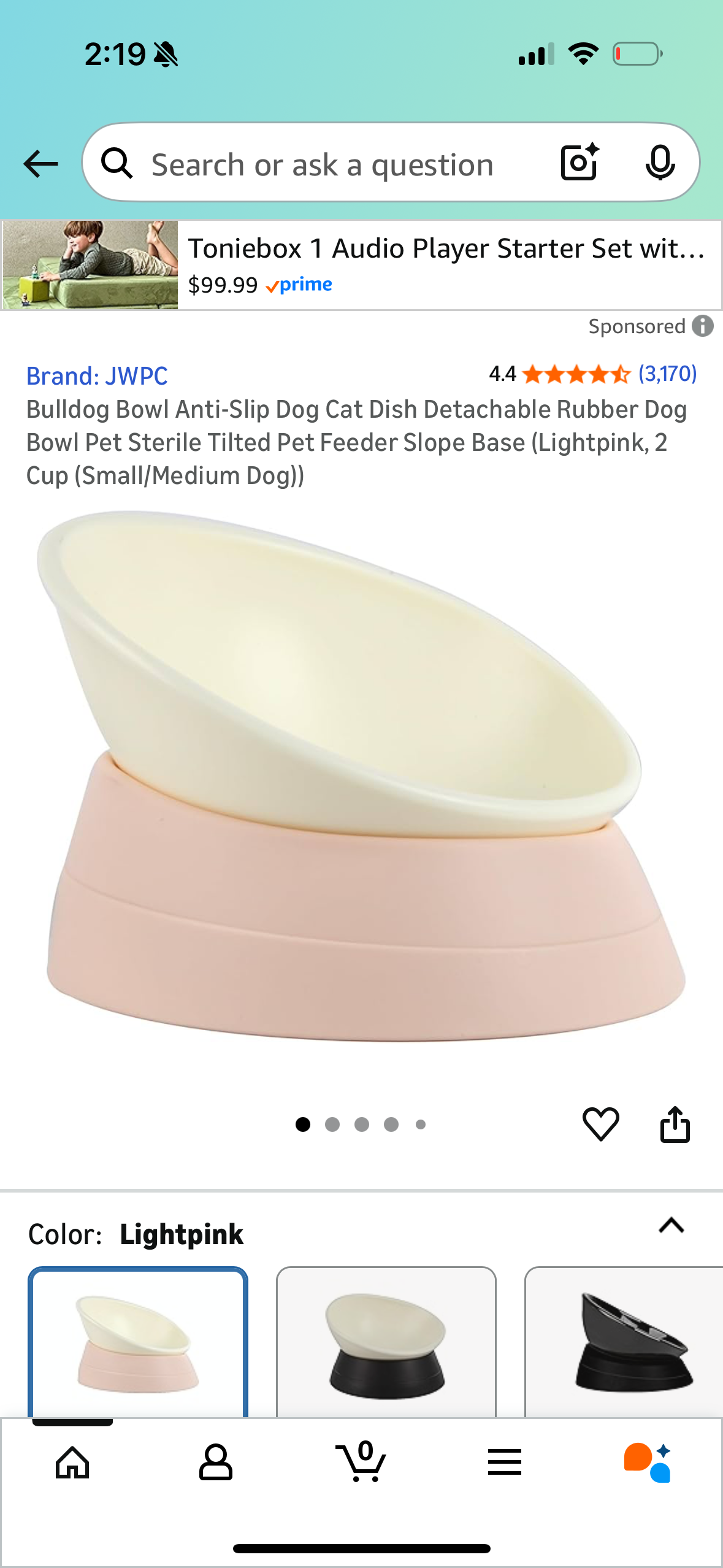The image size is (723, 1568).
Task: Go to the Home tab
Action: click(x=72, y=1462)
